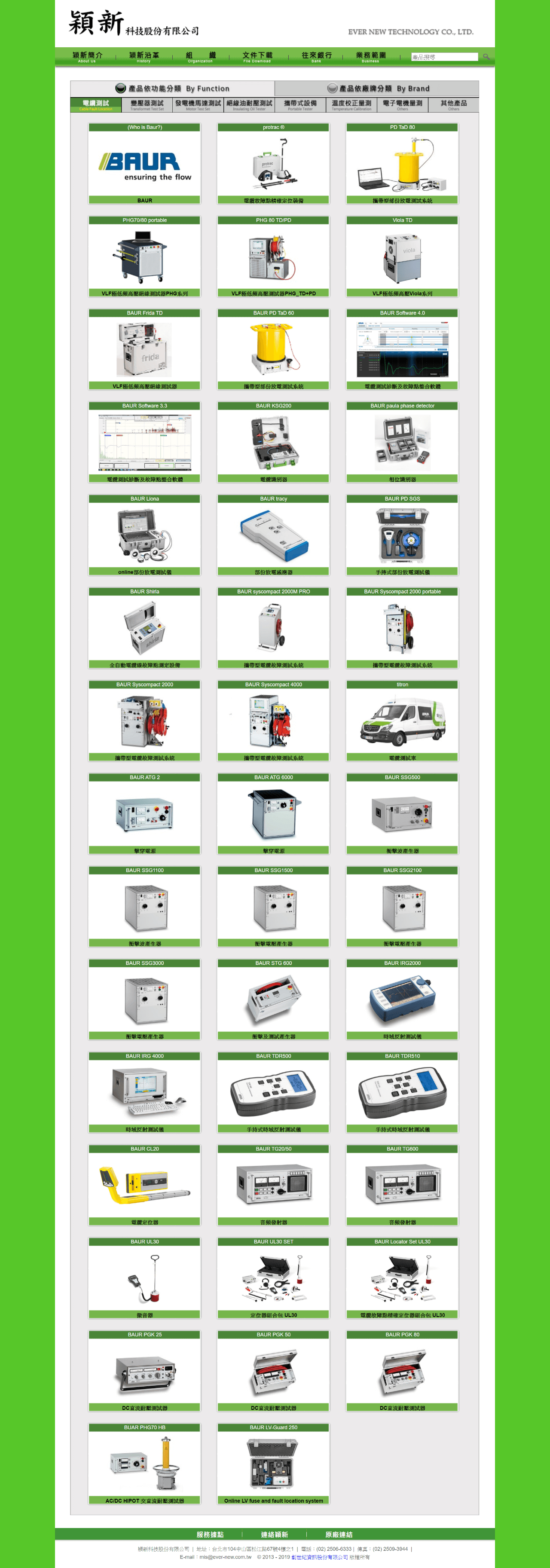This screenshot has width=550, height=1568.
Task: Open the Who is Baur card
Action: tap(144, 163)
